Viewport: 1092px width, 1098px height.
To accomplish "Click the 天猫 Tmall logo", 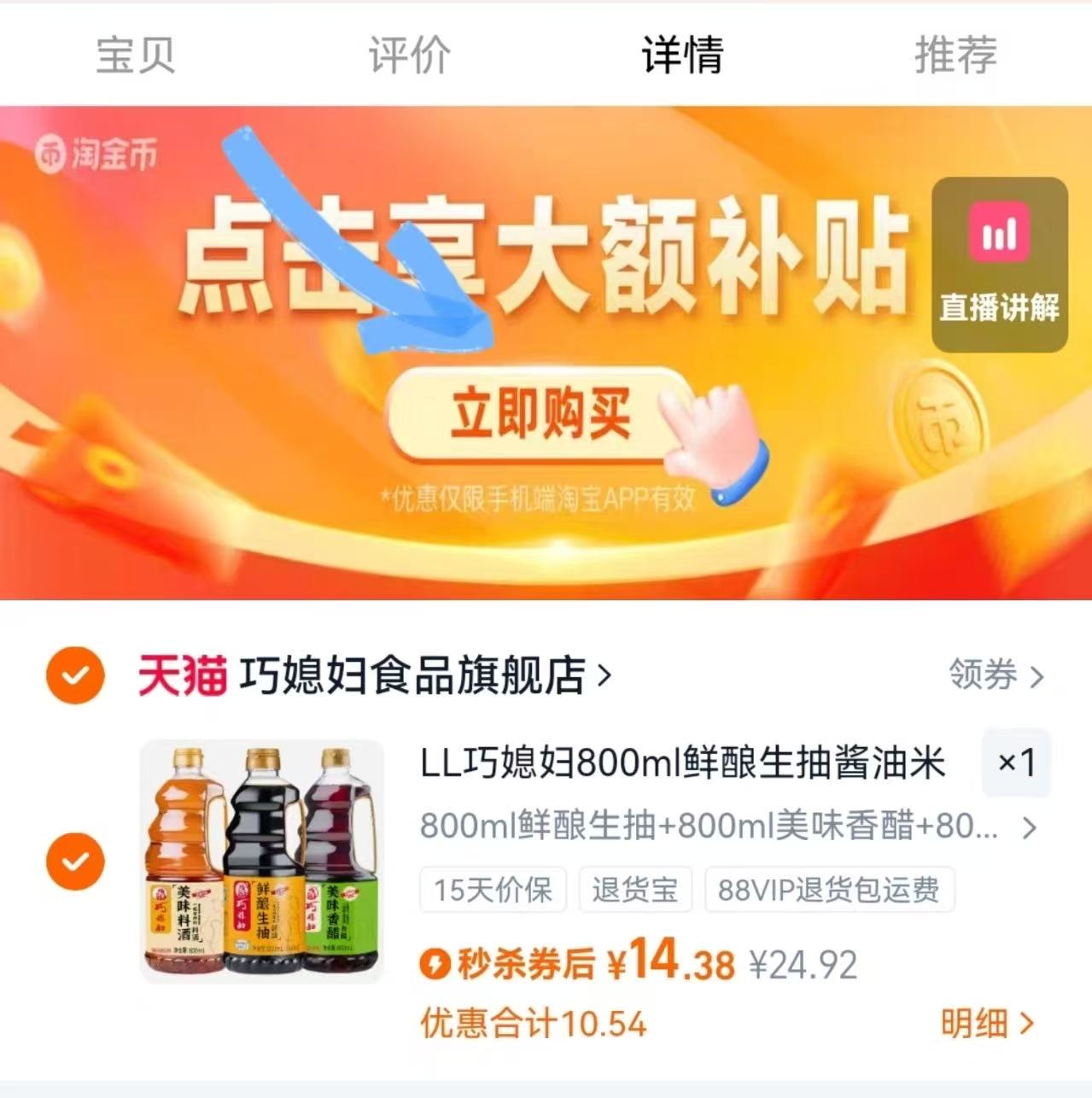I will point(182,674).
